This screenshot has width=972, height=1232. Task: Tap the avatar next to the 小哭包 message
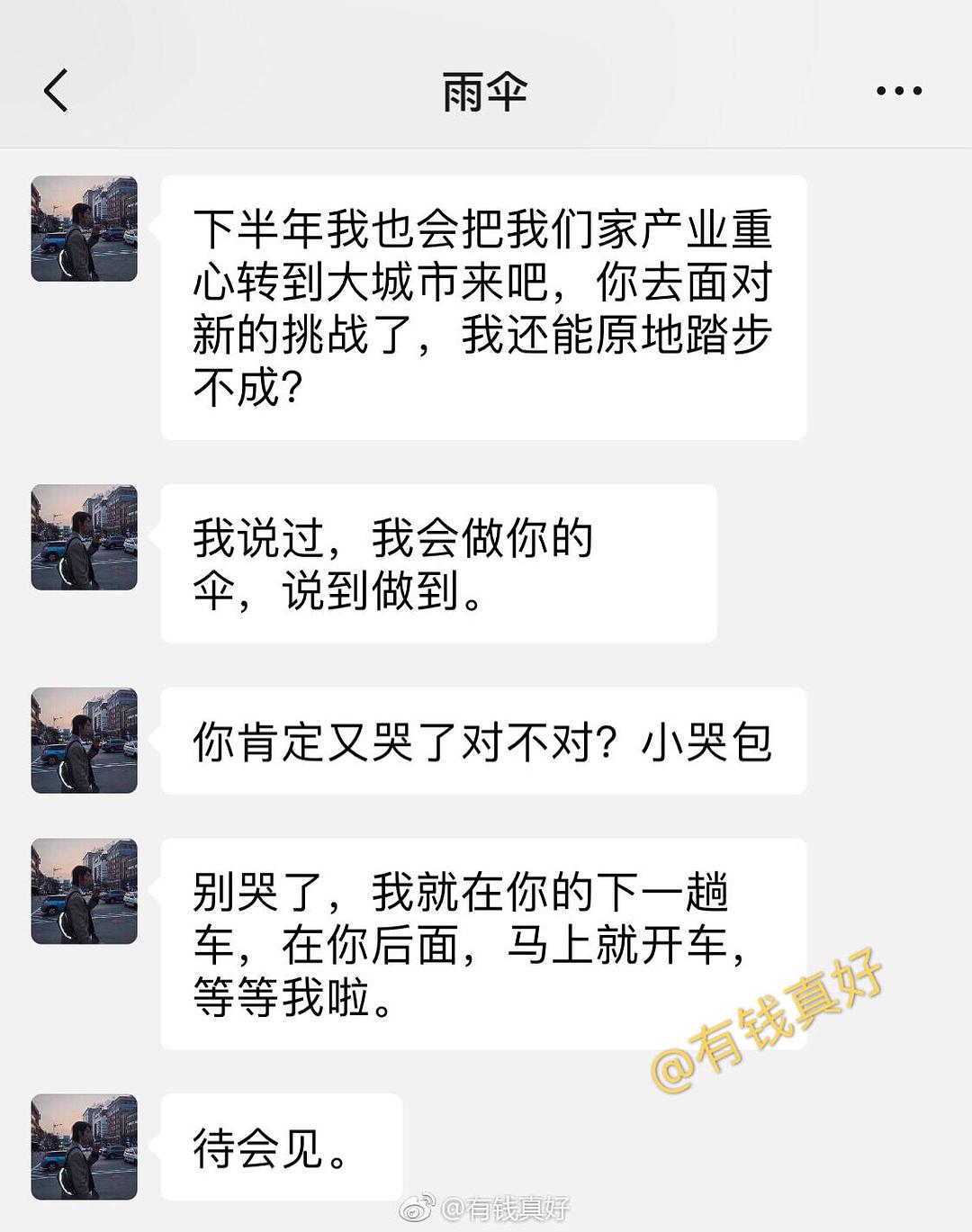[x=85, y=740]
